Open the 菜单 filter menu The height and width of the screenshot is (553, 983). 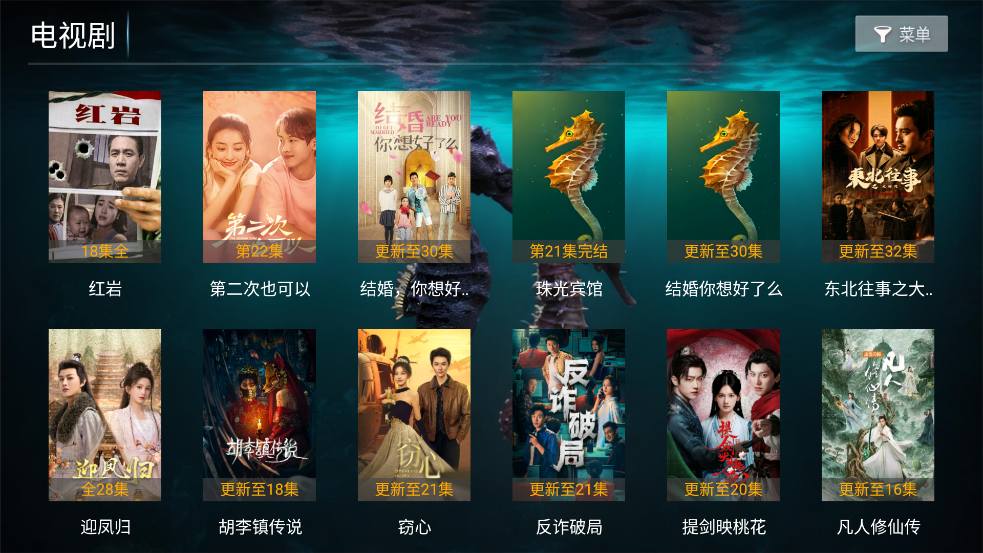coord(901,35)
